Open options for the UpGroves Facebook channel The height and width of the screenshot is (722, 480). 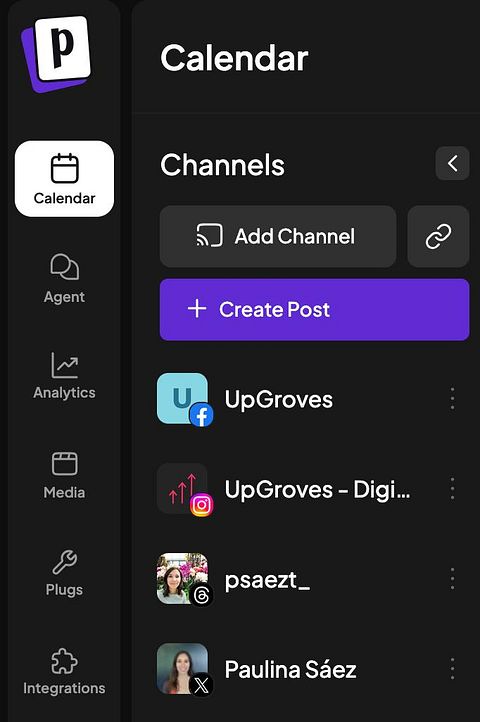point(452,399)
